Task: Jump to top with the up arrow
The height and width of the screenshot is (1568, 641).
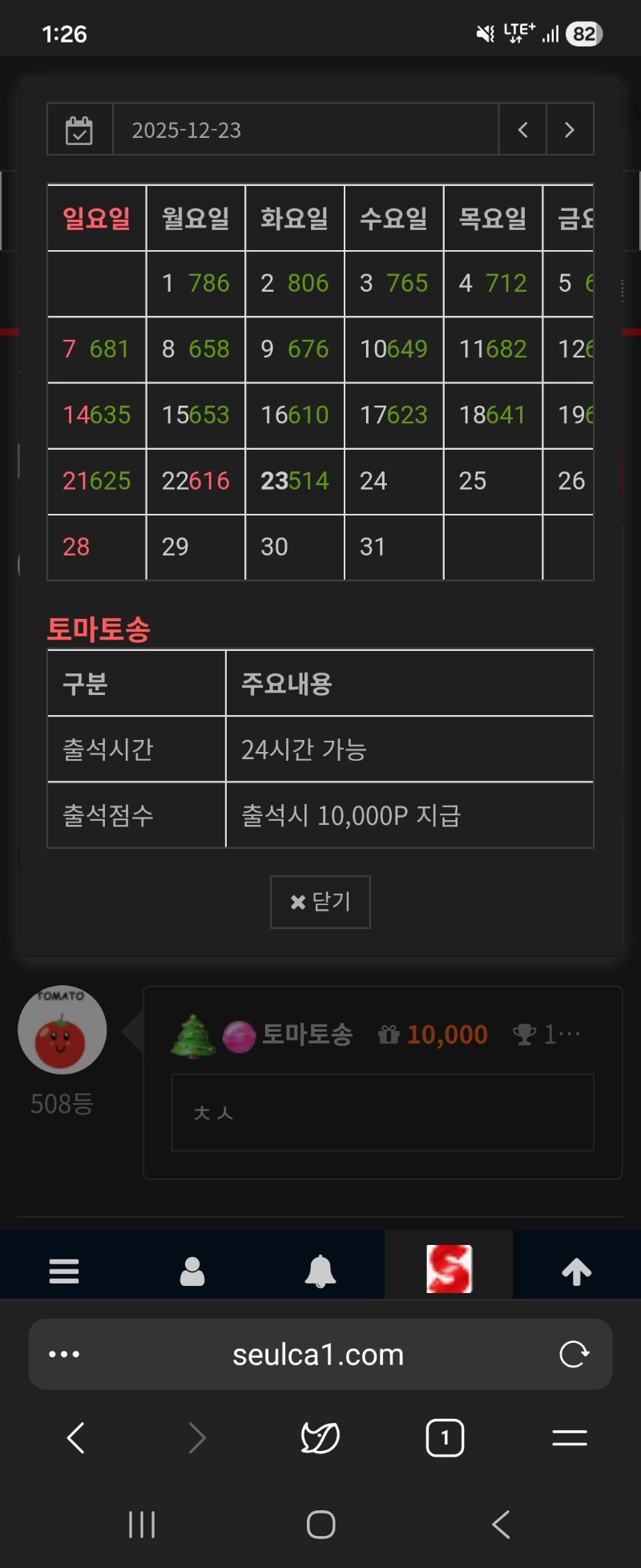Action: coord(576,1271)
